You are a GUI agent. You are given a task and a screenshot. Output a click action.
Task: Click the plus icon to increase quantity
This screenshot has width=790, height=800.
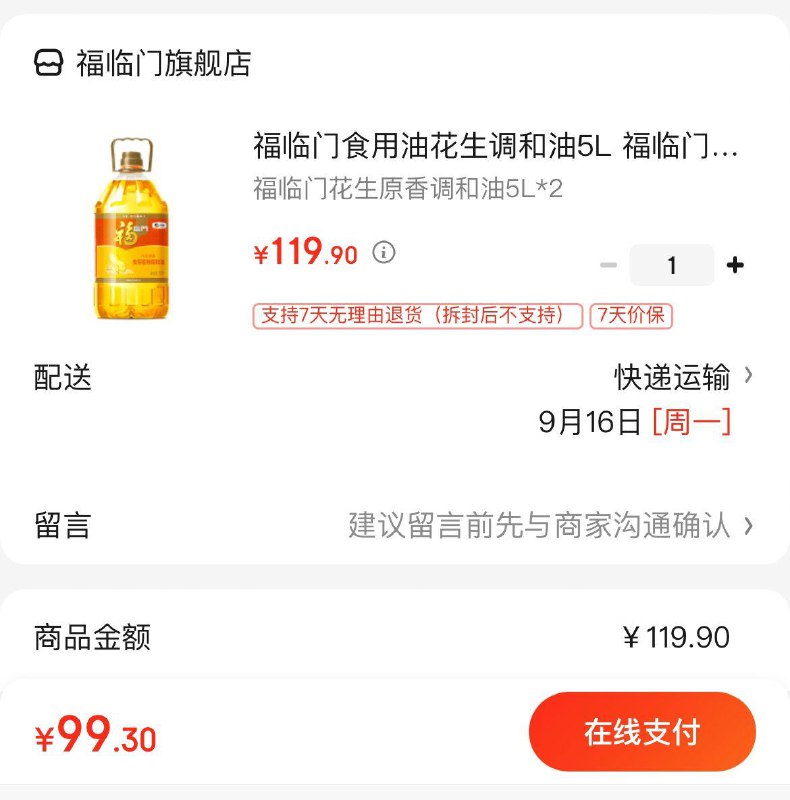coord(736,264)
